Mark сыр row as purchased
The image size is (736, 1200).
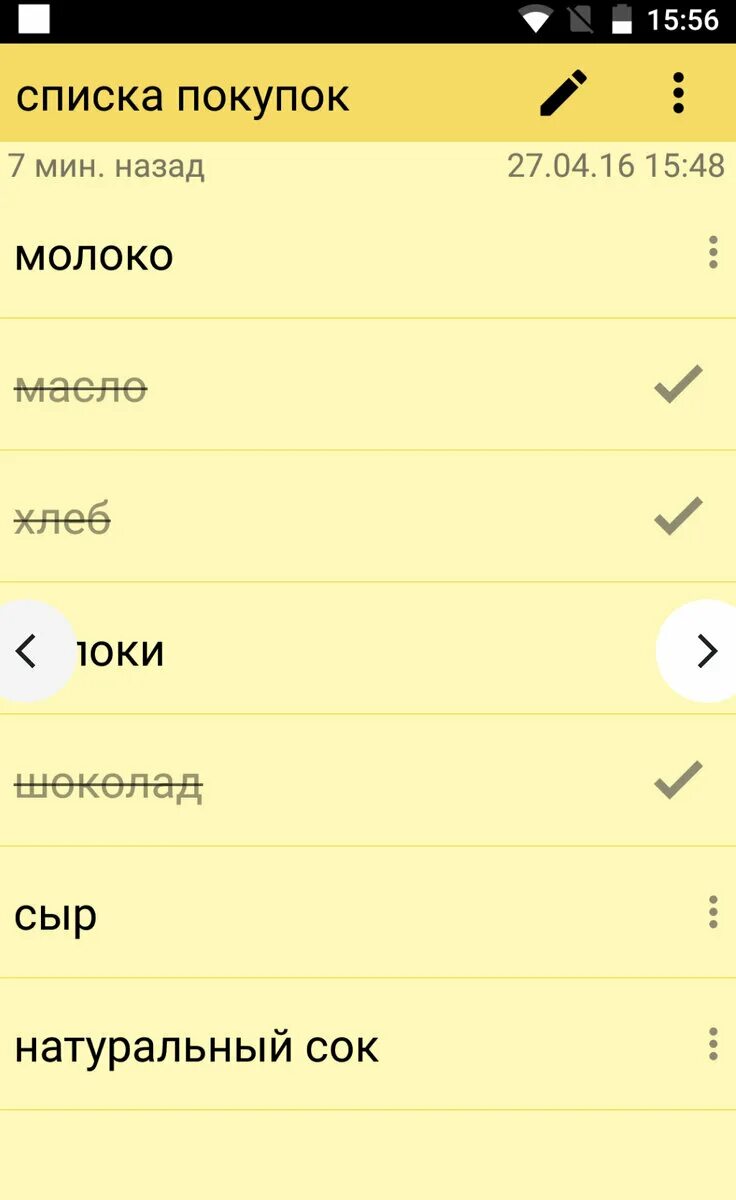(368, 912)
